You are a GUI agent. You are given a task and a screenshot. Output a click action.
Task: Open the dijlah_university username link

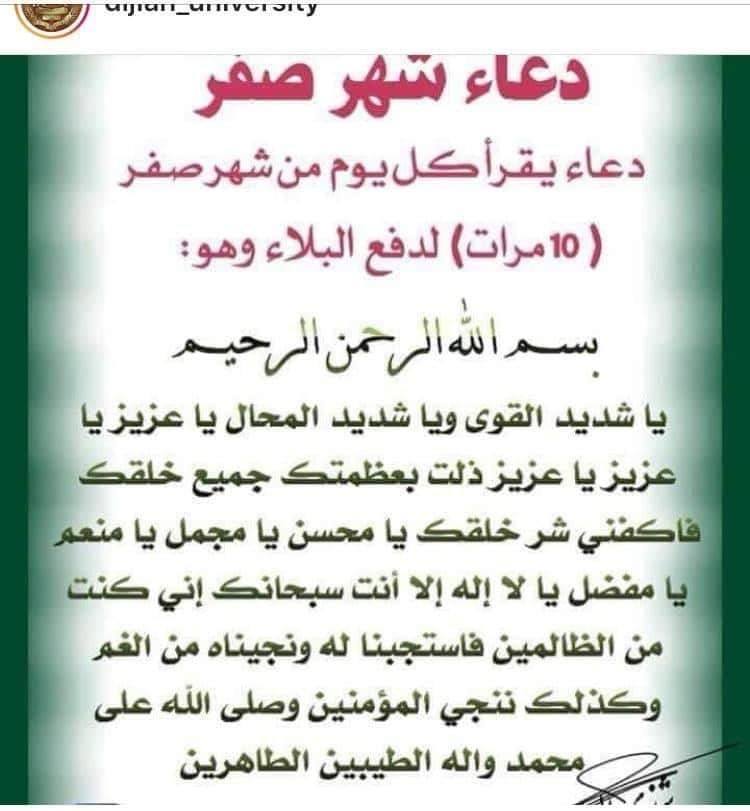pyautogui.click(x=211, y=7)
